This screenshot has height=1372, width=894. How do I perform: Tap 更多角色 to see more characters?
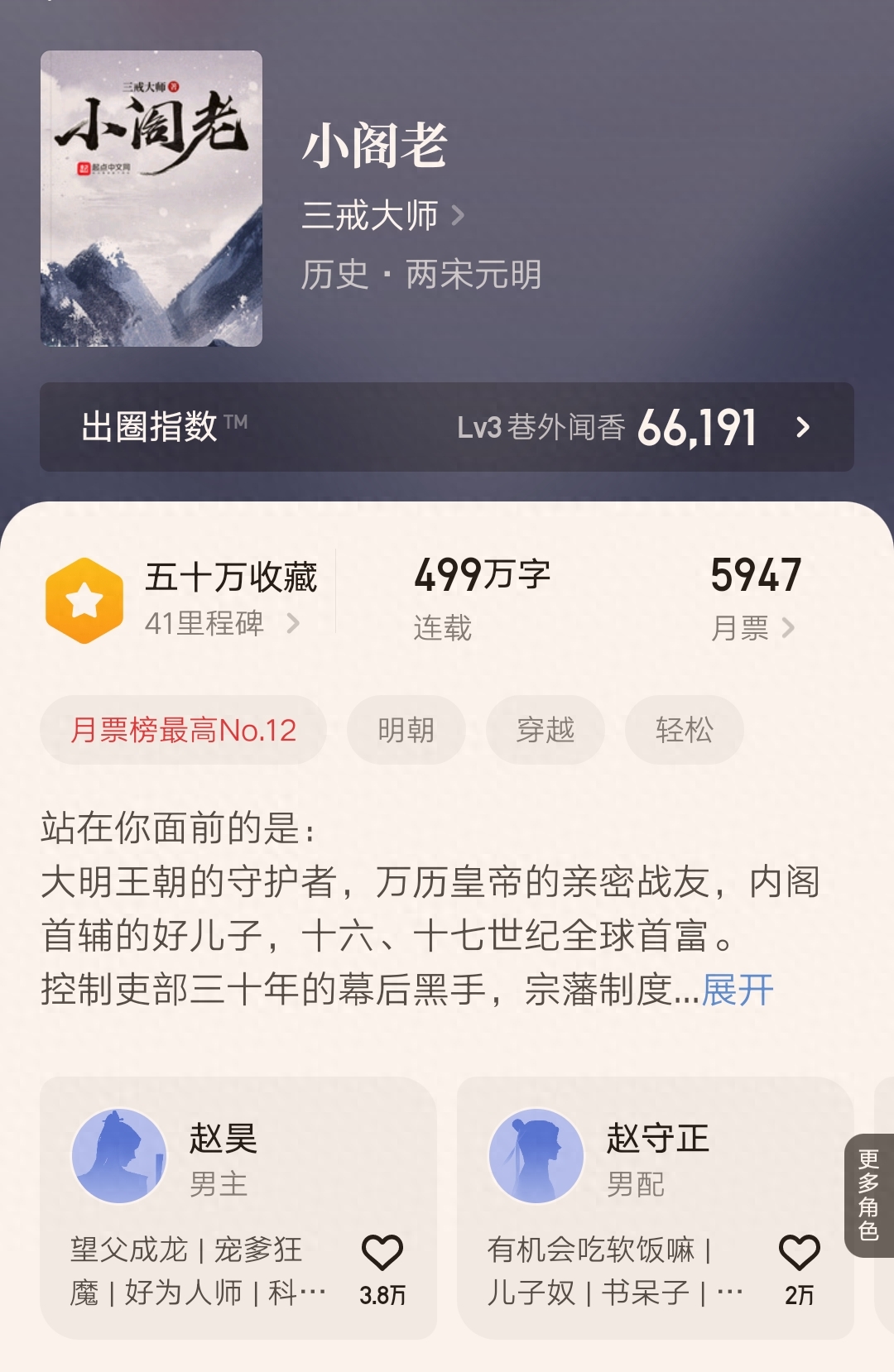point(868,1195)
